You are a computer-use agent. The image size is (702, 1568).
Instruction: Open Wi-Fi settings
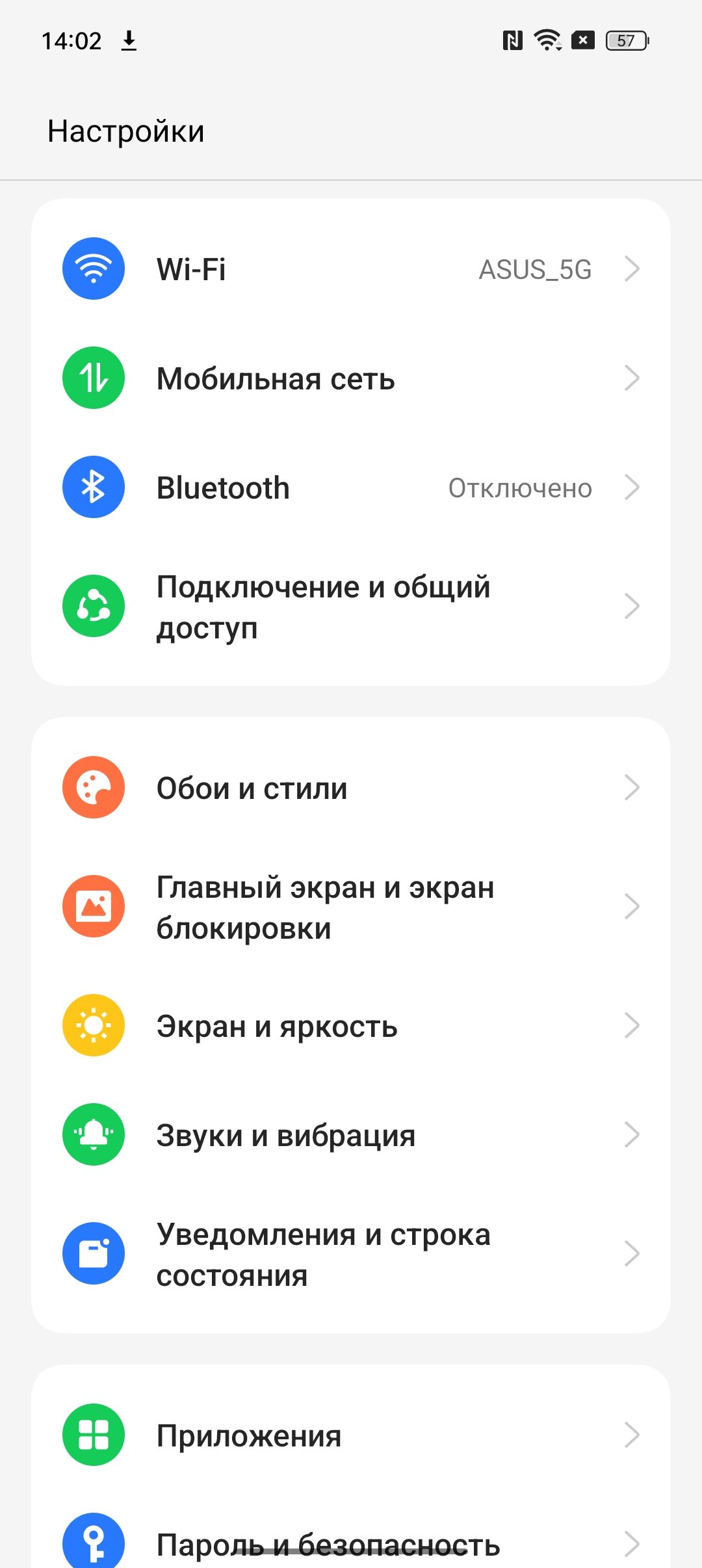click(351, 268)
